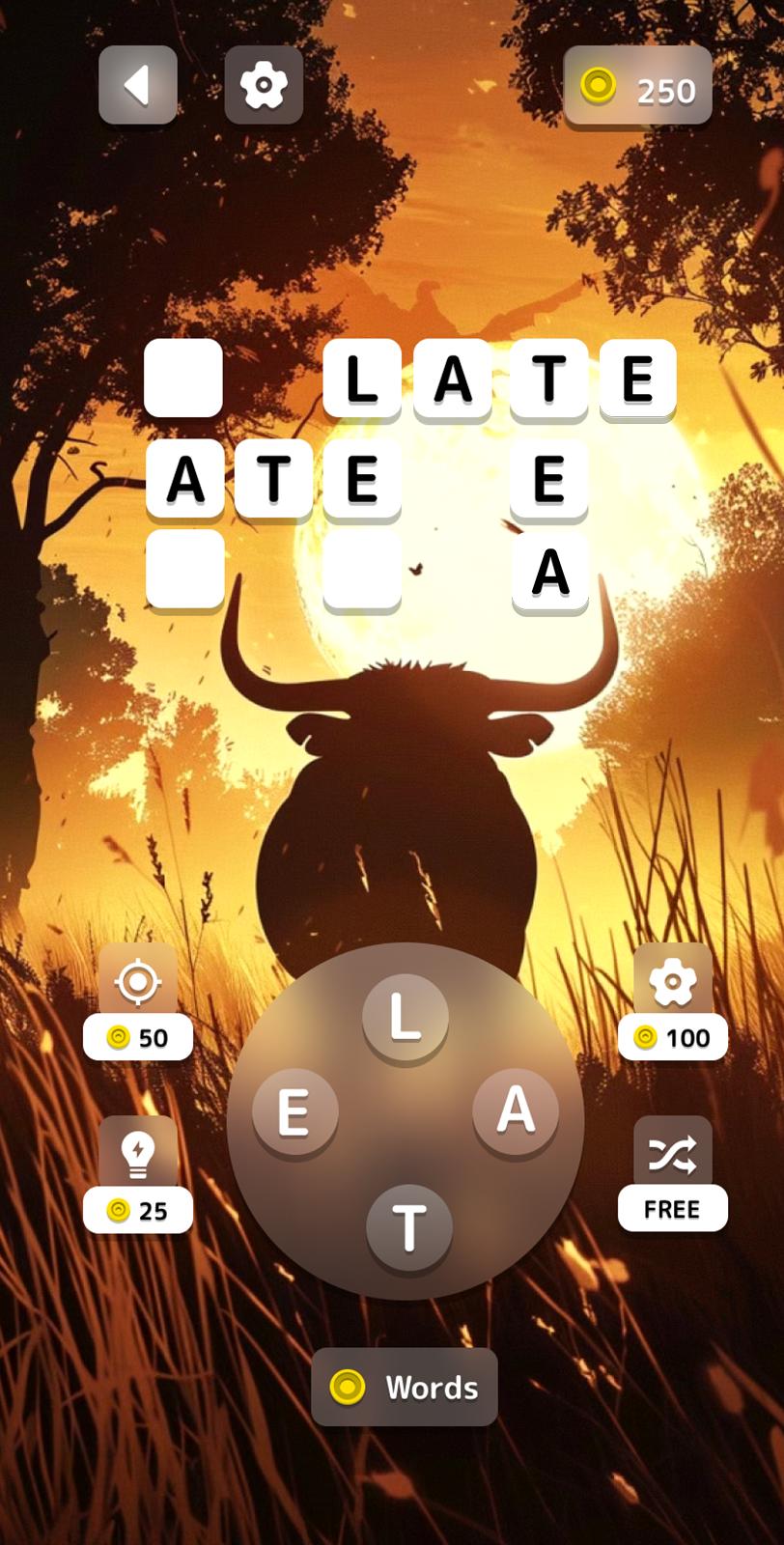Viewport: 784px width, 1545px height.
Task: Open settings gear in the top bar
Action: click(x=264, y=85)
